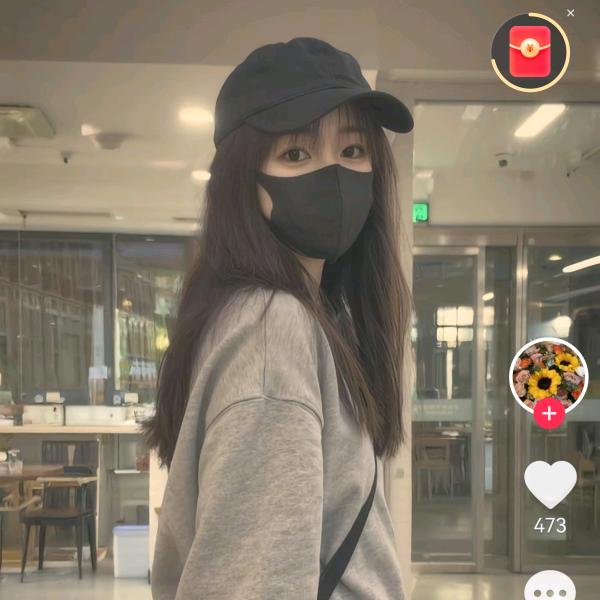This screenshot has height=600, width=600.
Task: Open the creator's sunflower avatar profile
Action: 549,375
